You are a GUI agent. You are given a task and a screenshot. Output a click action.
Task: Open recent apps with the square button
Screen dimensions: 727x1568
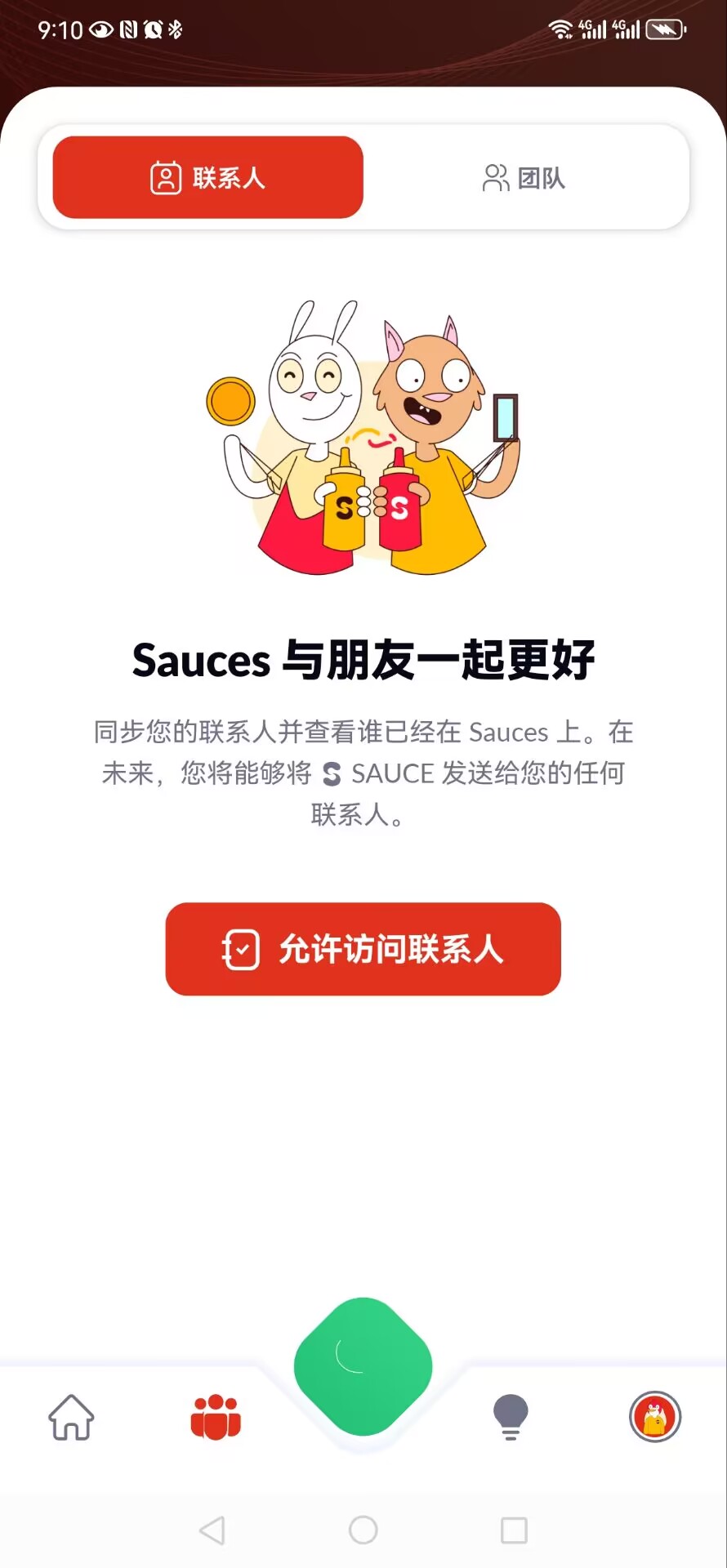click(514, 1530)
